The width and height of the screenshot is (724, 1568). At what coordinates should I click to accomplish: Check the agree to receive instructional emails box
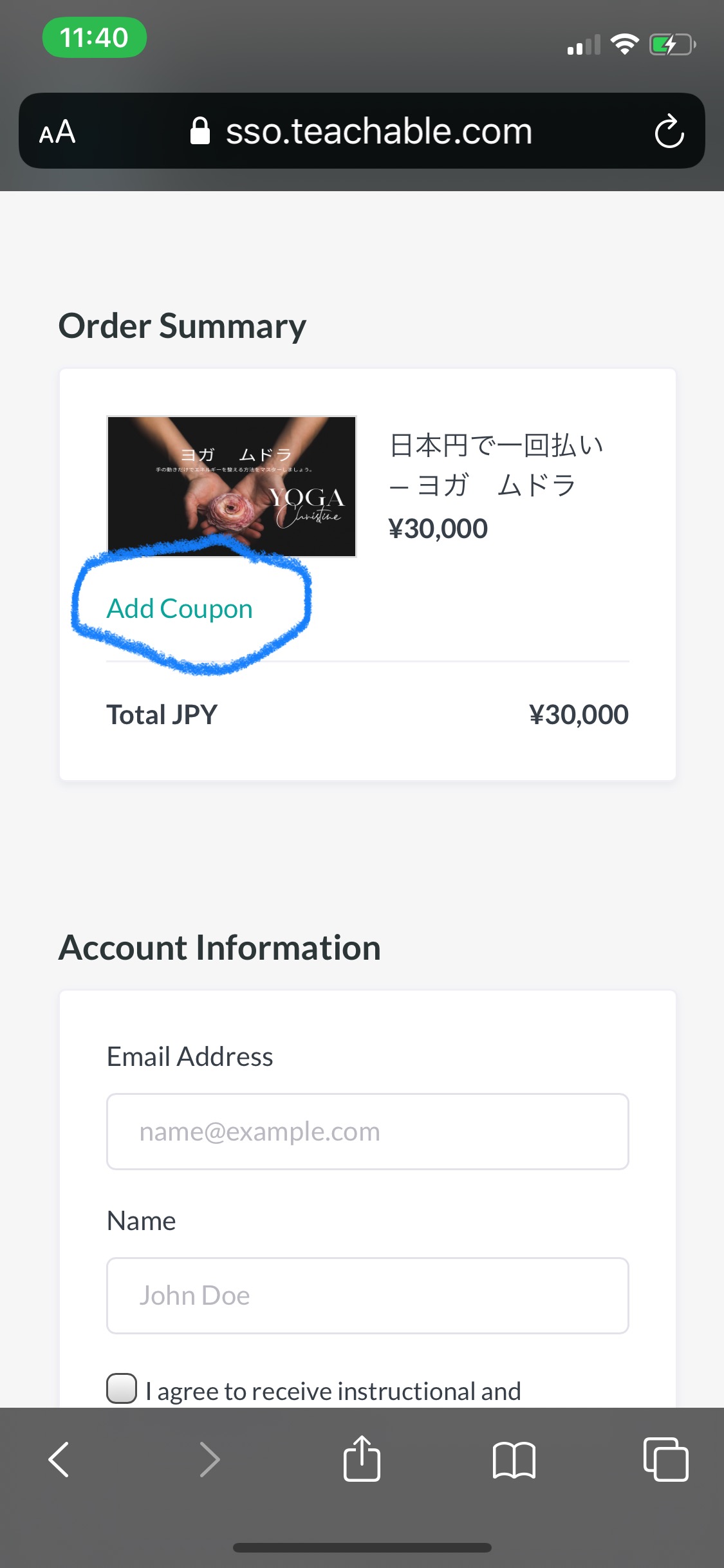tap(122, 1388)
